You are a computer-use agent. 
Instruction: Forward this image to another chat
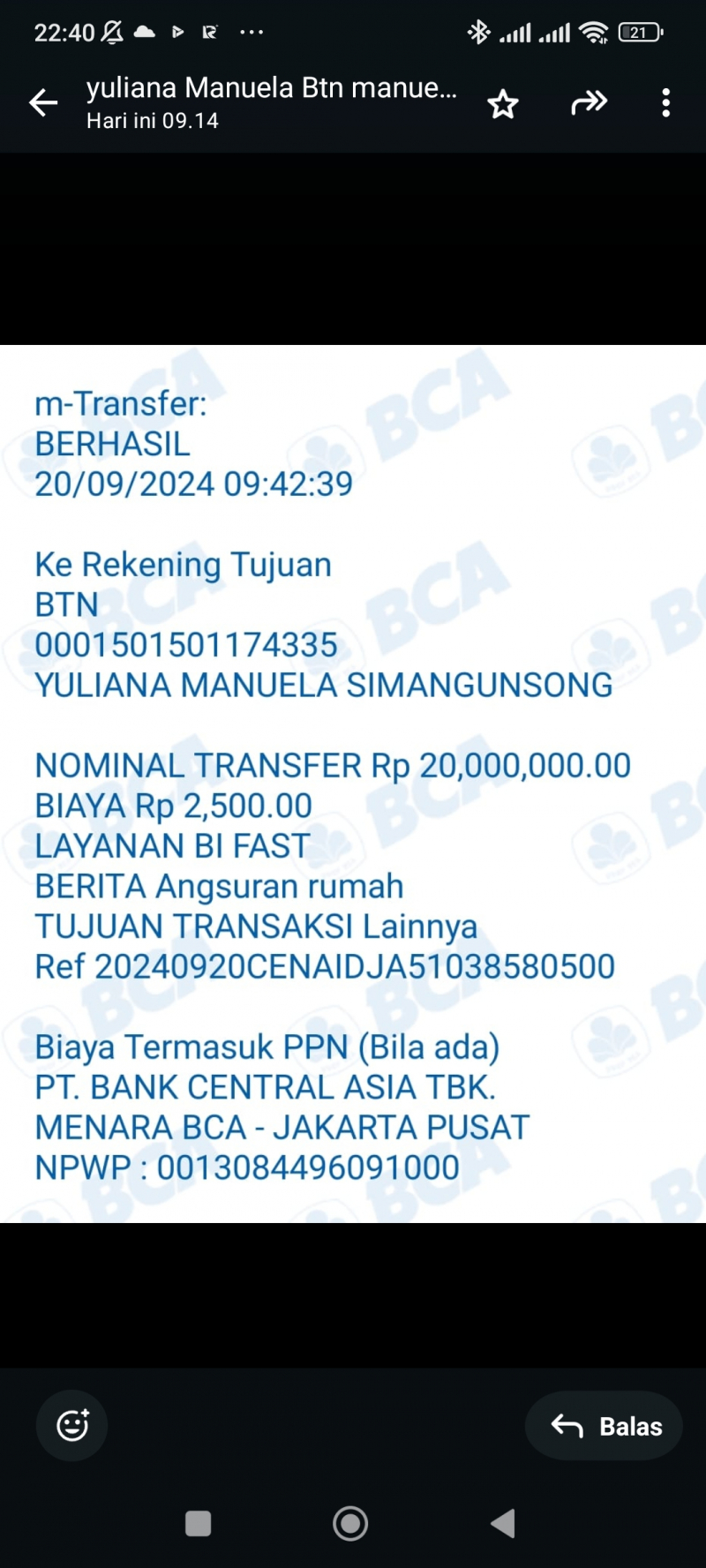(589, 103)
